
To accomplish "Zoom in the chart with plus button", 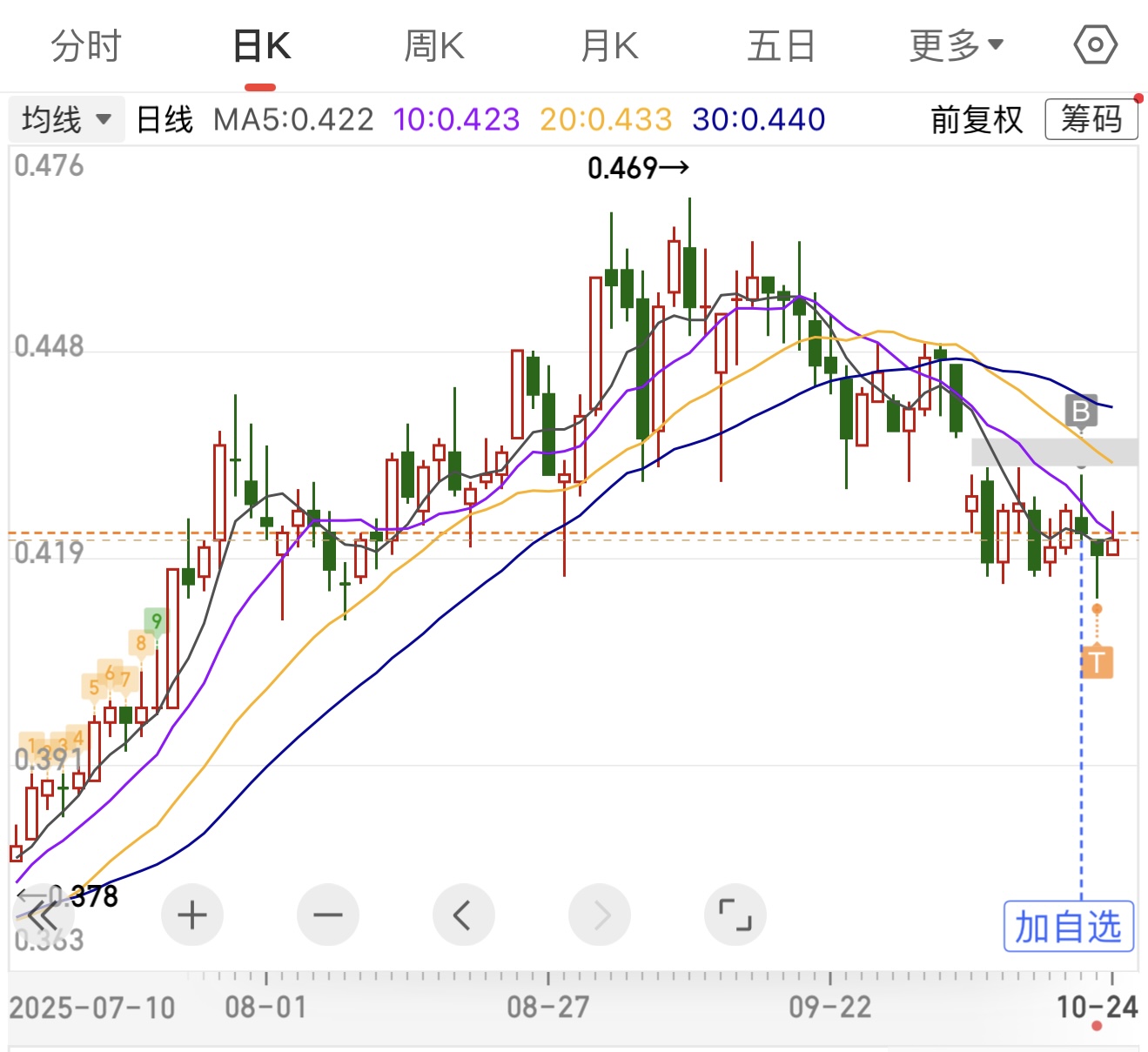I will (x=191, y=915).
